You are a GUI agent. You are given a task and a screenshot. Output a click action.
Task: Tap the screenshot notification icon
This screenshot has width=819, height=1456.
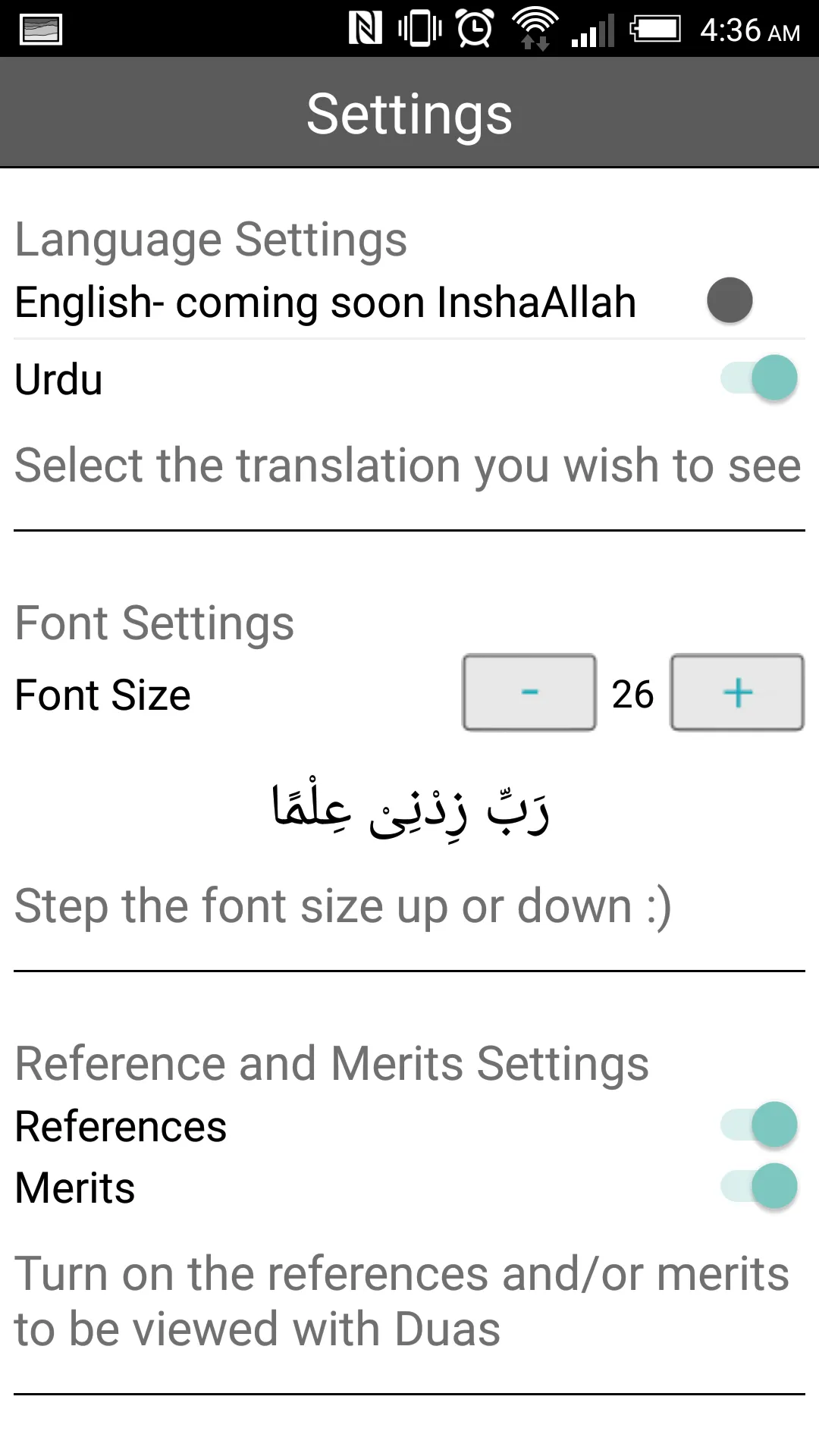click(39, 29)
